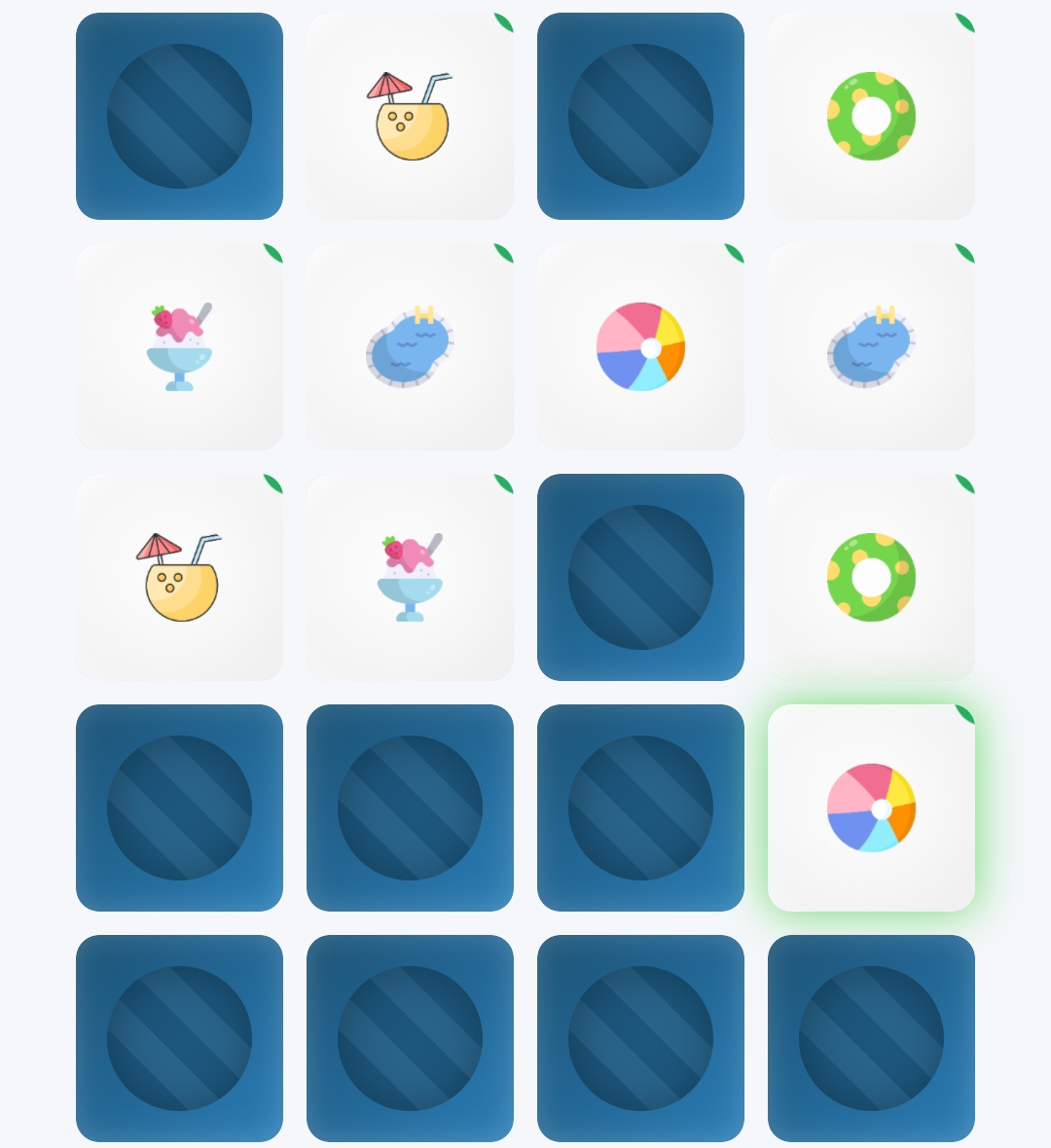Turn over the hidden card below the glowing beach ball
Image resolution: width=1051 pixels, height=1148 pixels.
click(x=871, y=1038)
